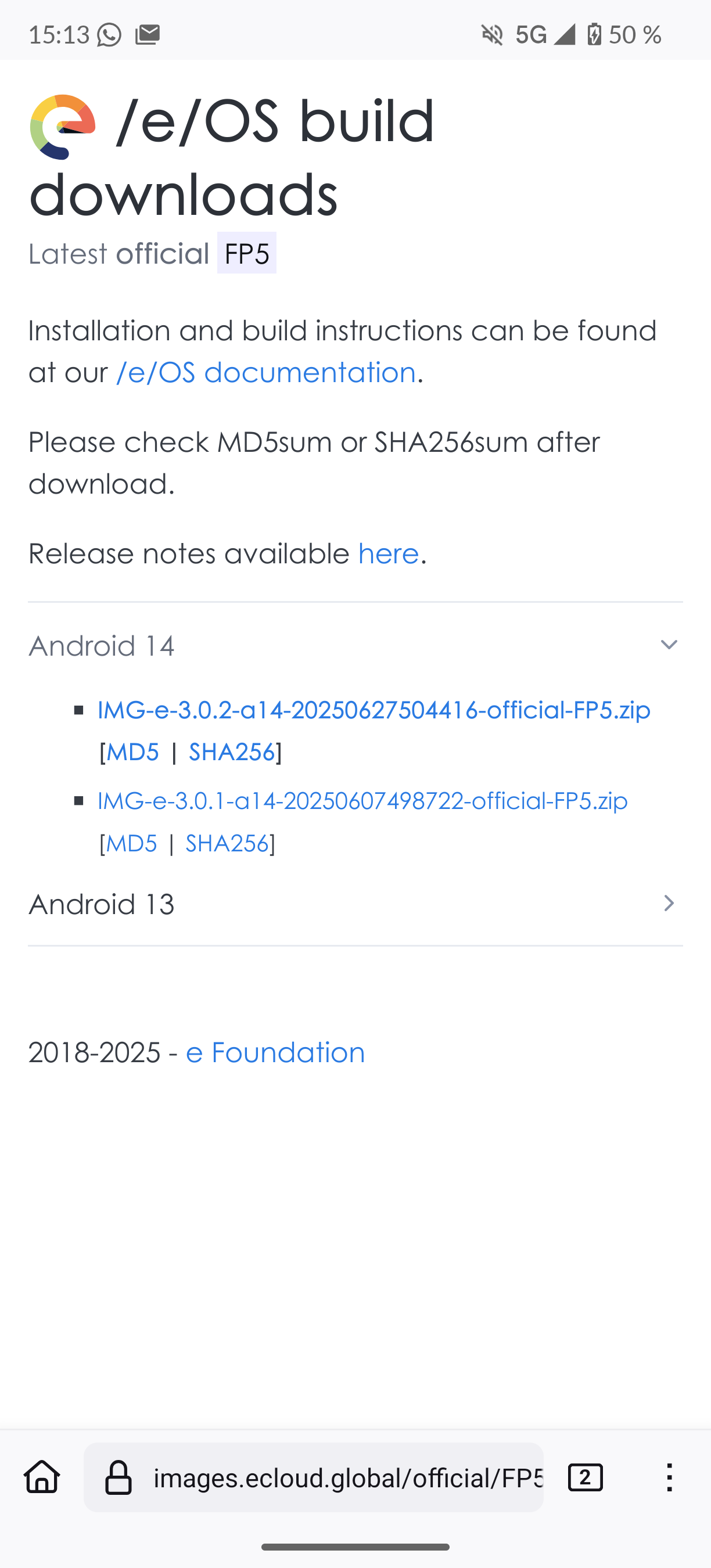This screenshot has width=711, height=1568.
Task: Open MD5 checksum for the 3.0.2 build
Action: [132, 752]
